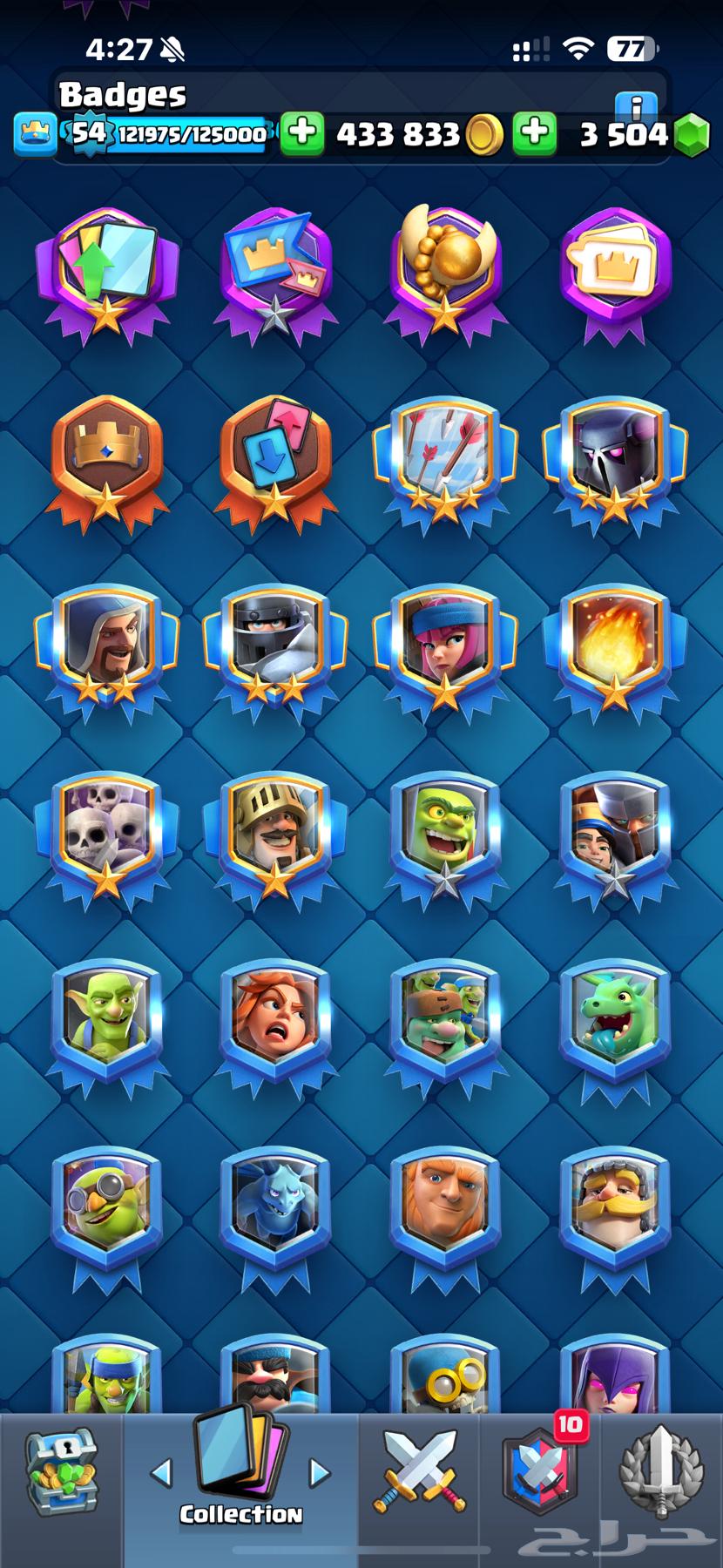View the Mega Knight badge

(275, 649)
